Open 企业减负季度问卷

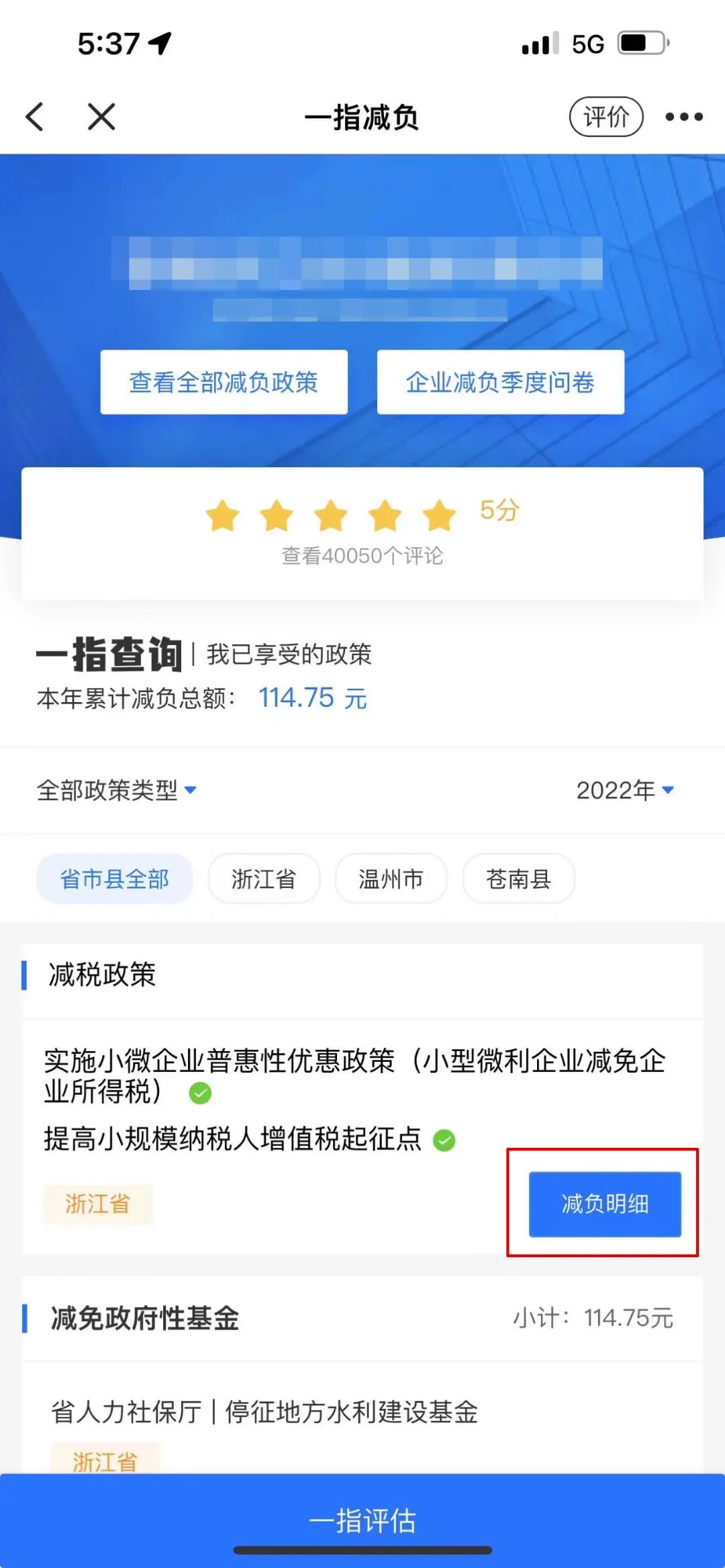coord(501,382)
